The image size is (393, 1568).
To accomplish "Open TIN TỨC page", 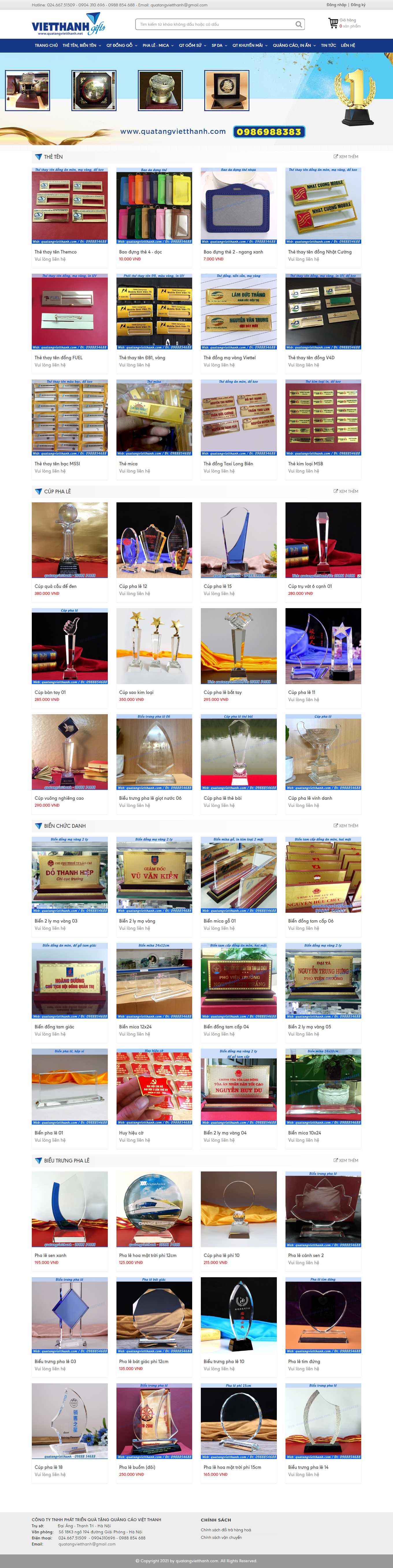I will coord(328,45).
